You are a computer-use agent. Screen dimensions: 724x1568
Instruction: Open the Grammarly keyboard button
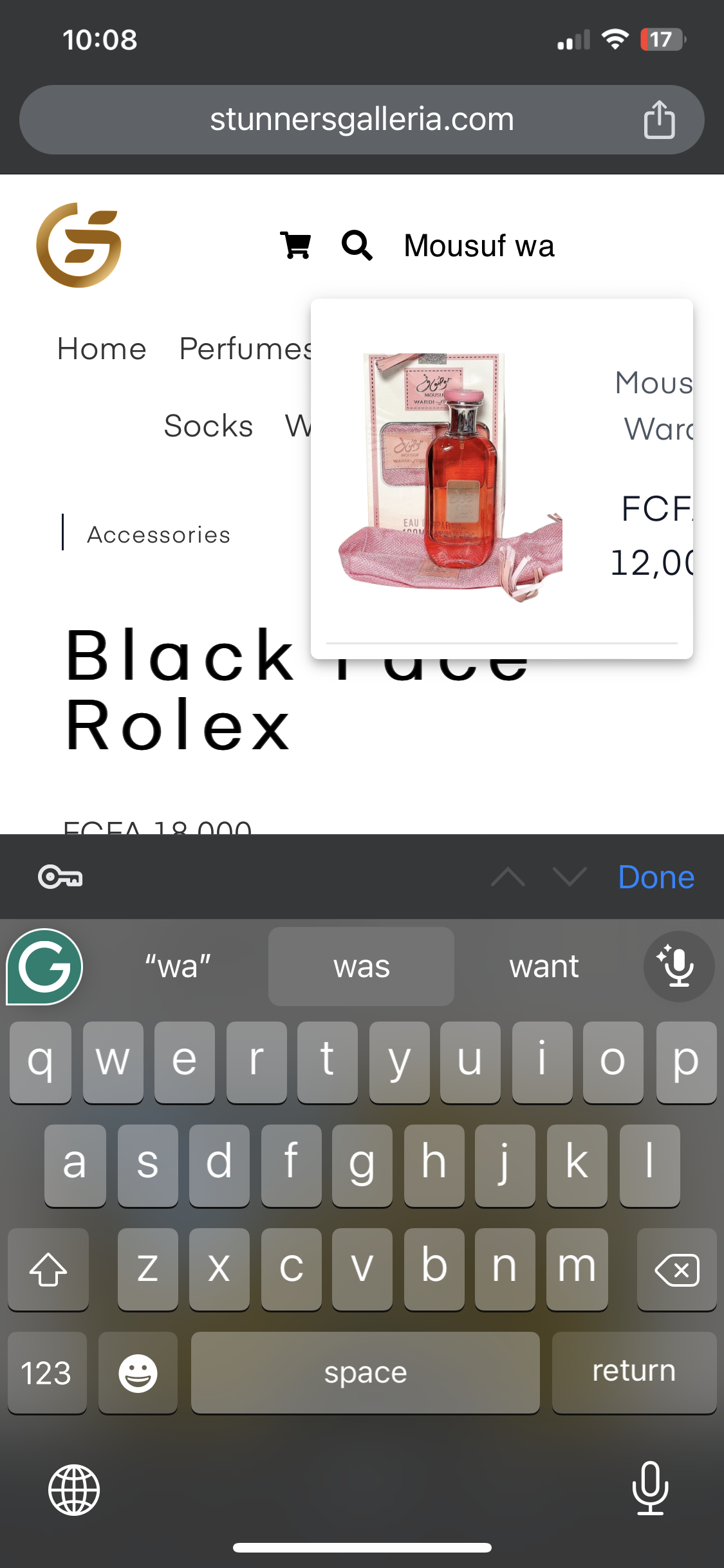(45, 967)
